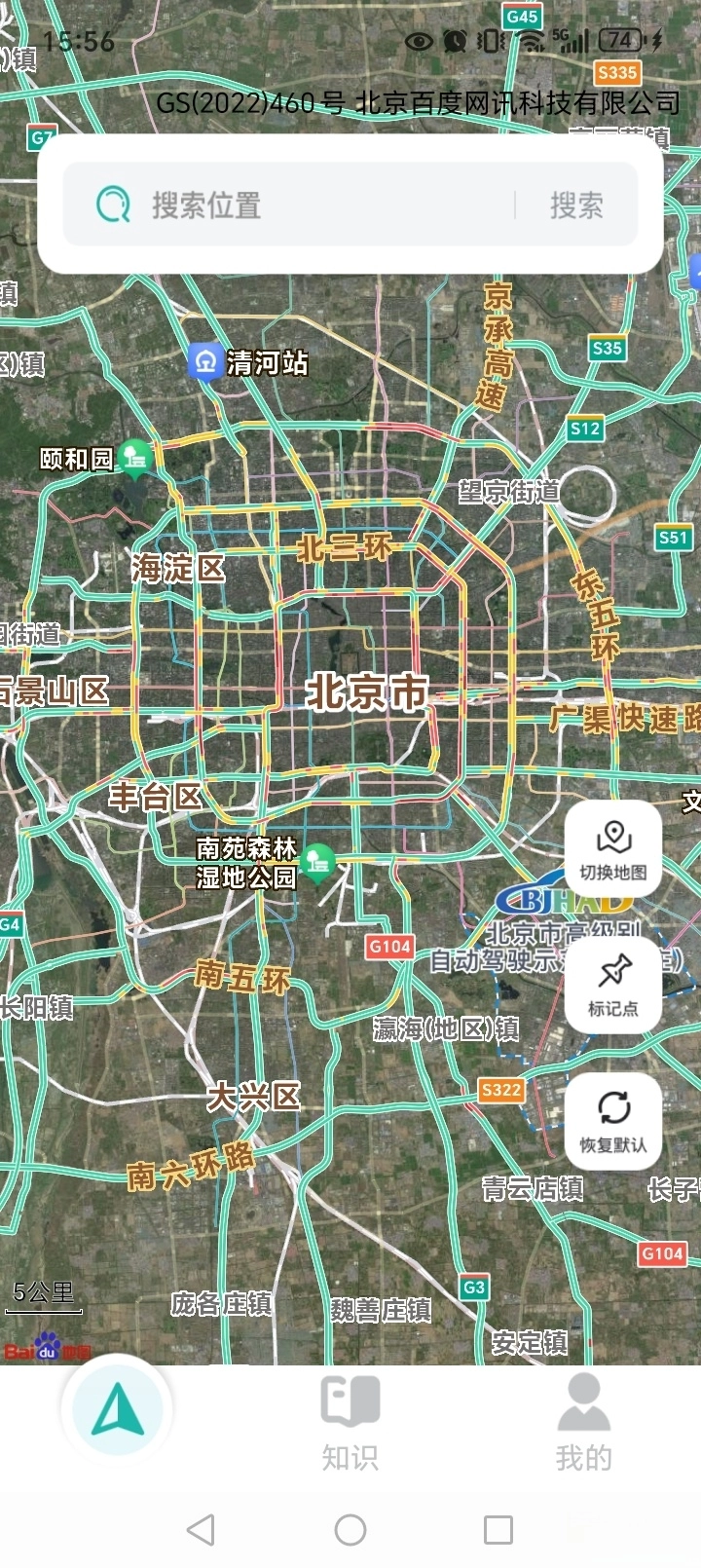Tap the 南苑森林湿地公园 park marker
The width and height of the screenshot is (701, 1568).
click(316, 862)
